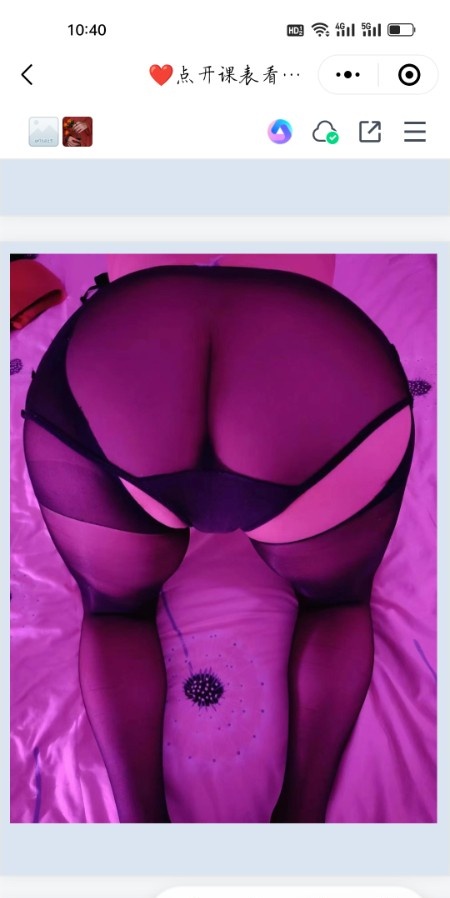This screenshot has height=898, width=450.
Task: Open the first file thumbnail tab
Action: tap(44, 132)
